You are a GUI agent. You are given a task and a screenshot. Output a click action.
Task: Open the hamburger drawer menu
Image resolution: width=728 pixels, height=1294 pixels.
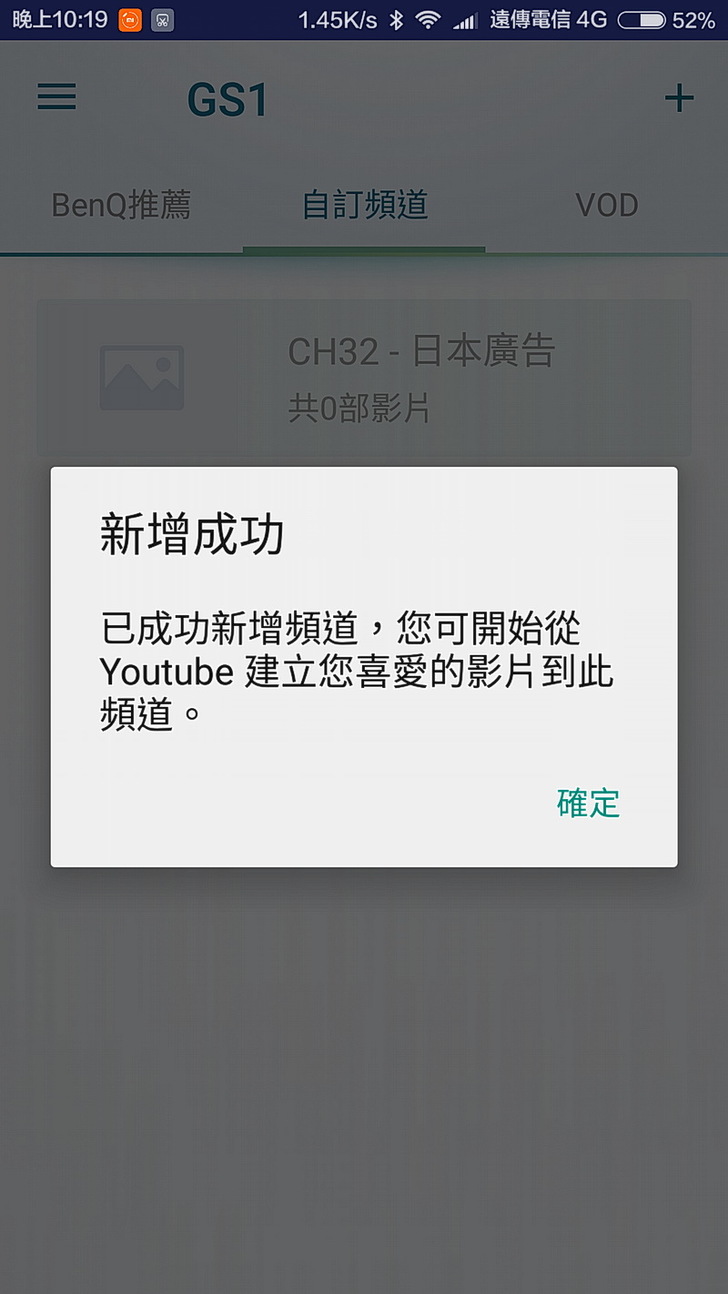click(57, 97)
